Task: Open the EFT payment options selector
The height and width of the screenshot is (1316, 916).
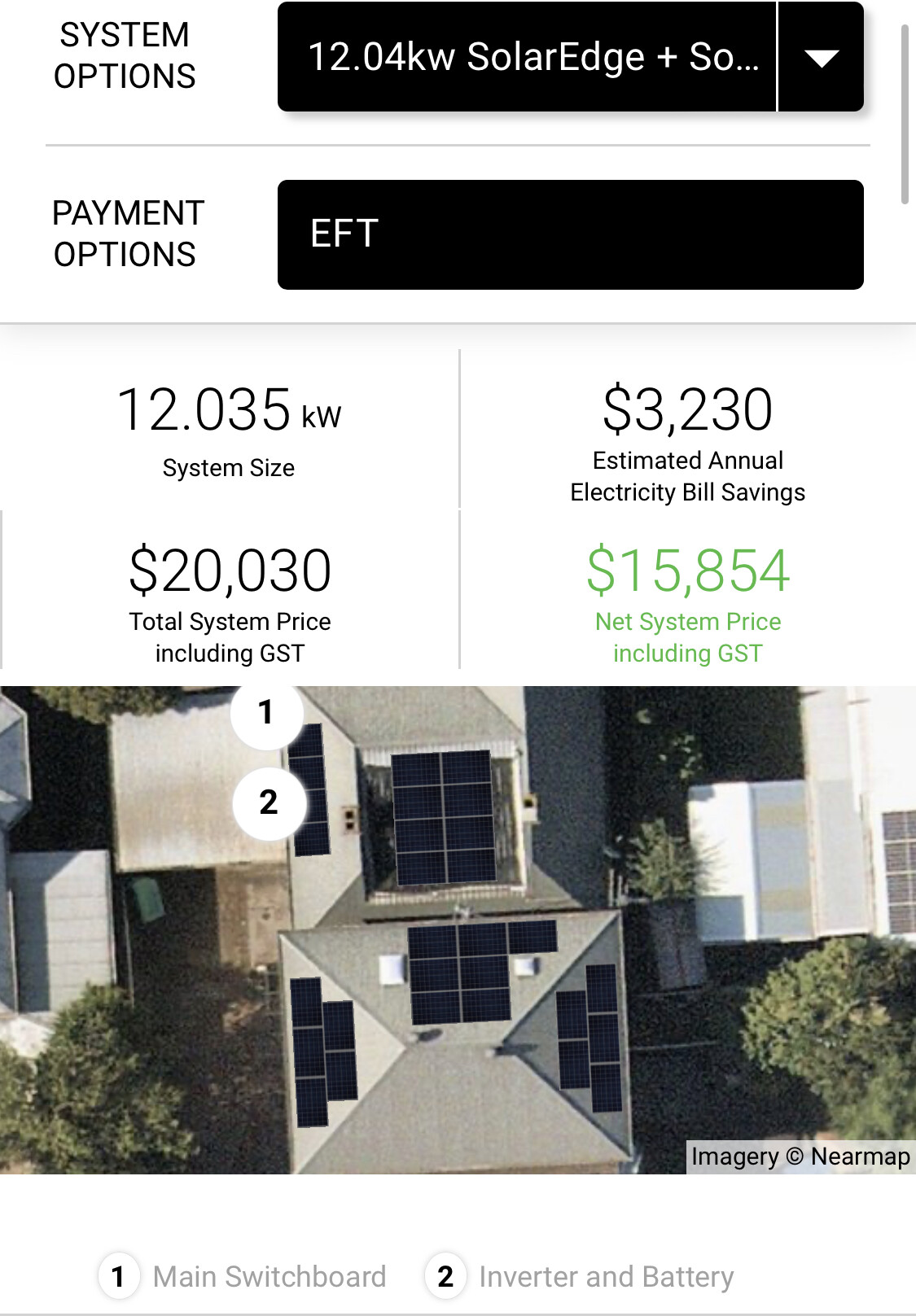Action: pyautogui.click(x=570, y=234)
